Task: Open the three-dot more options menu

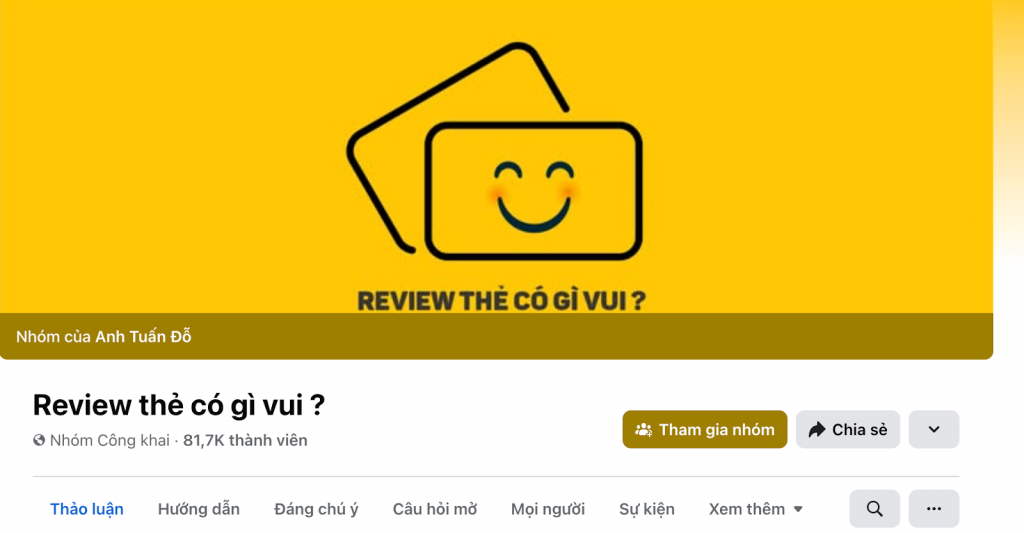Action: pos(933,509)
